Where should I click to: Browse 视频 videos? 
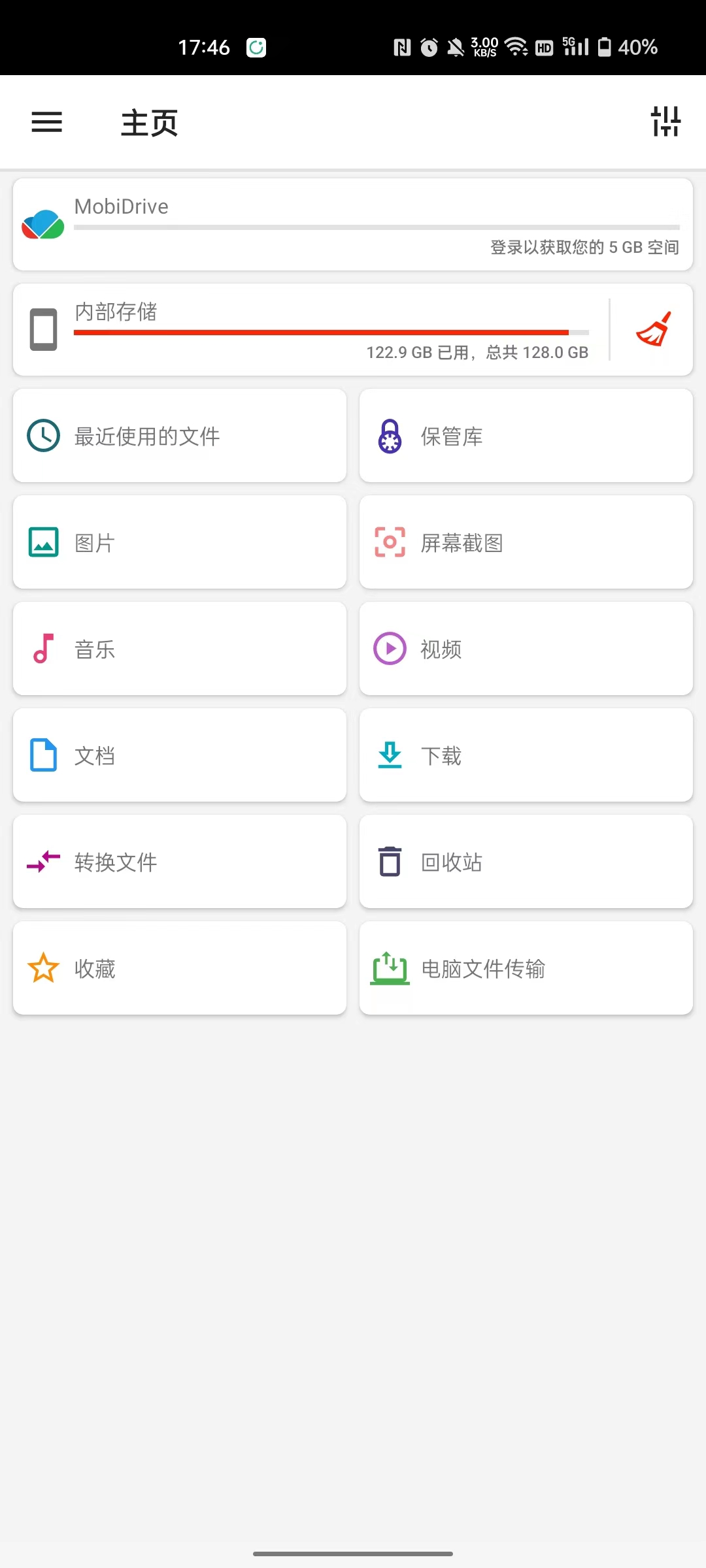tap(526, 649)
